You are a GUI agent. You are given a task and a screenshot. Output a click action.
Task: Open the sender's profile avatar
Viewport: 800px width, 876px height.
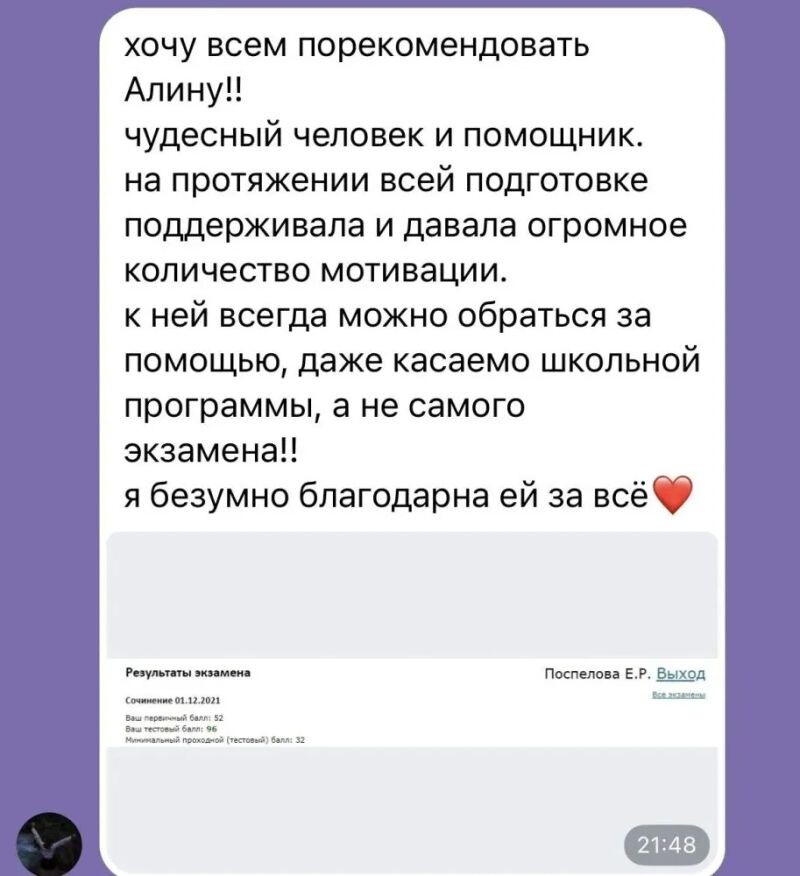pos(51,843)
